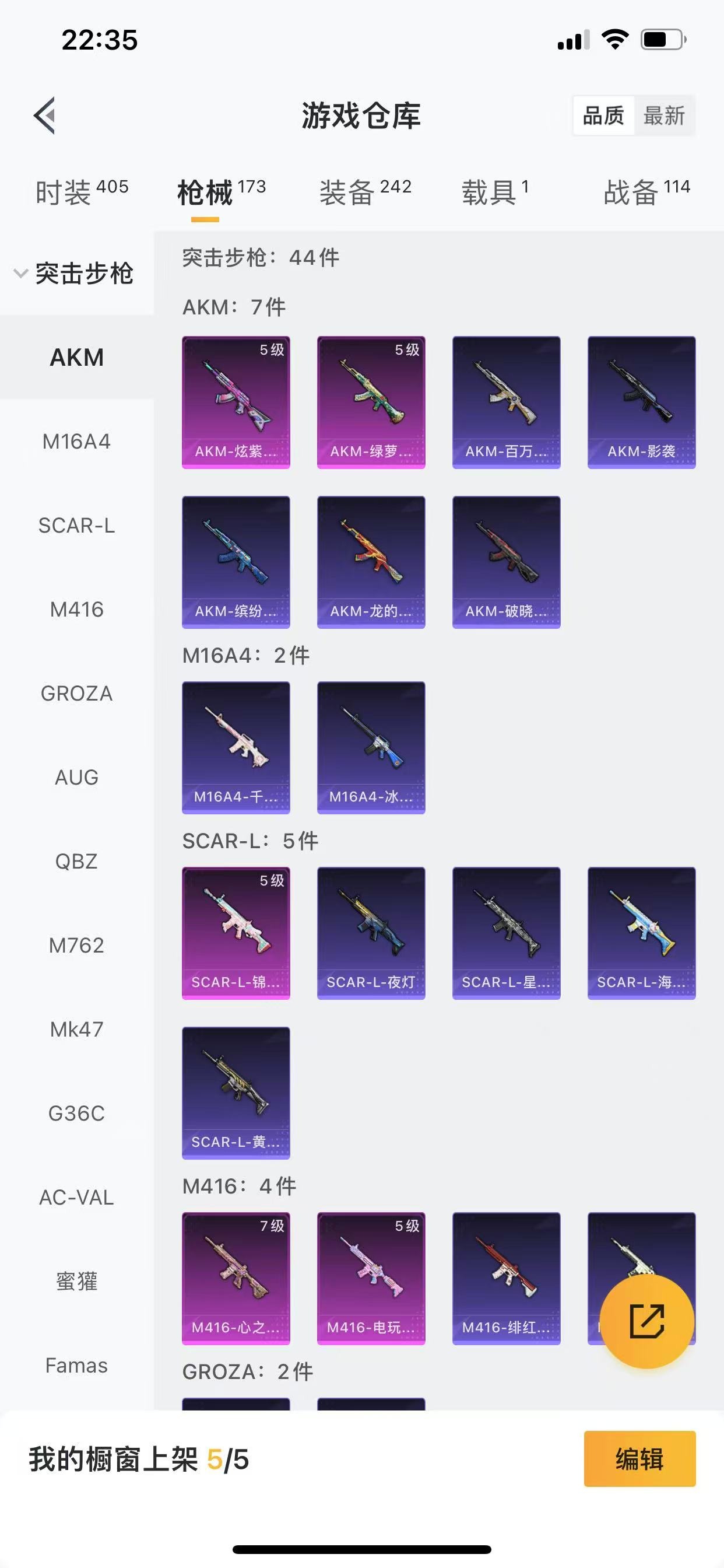
Task: Tap 编辑 to edit the showcase
Action: point(639,1459)
